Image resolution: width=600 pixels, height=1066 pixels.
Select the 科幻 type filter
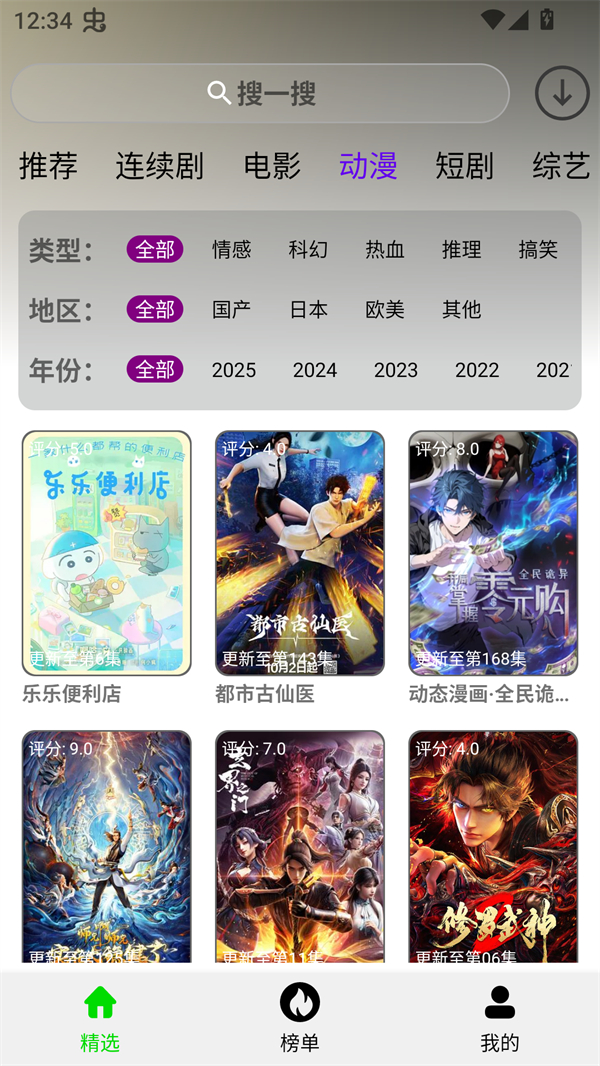tap(308, 249)
